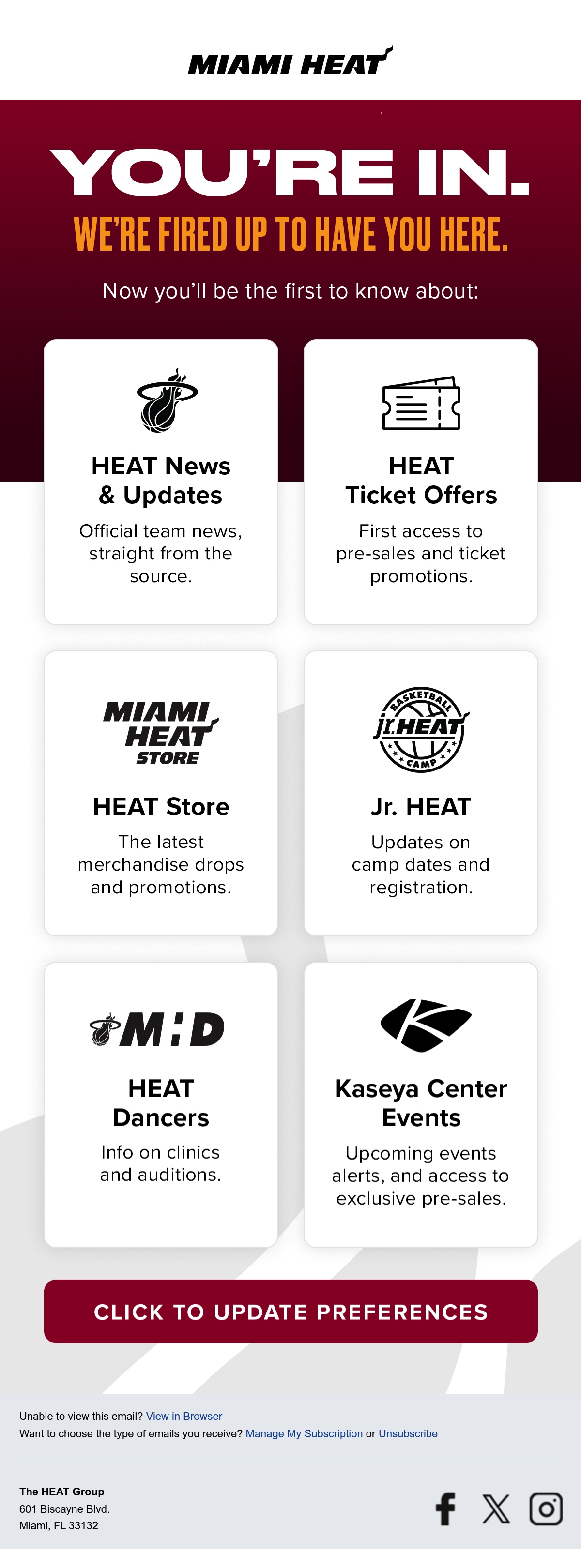Tap the Click to Update Preferences button

290,1311
